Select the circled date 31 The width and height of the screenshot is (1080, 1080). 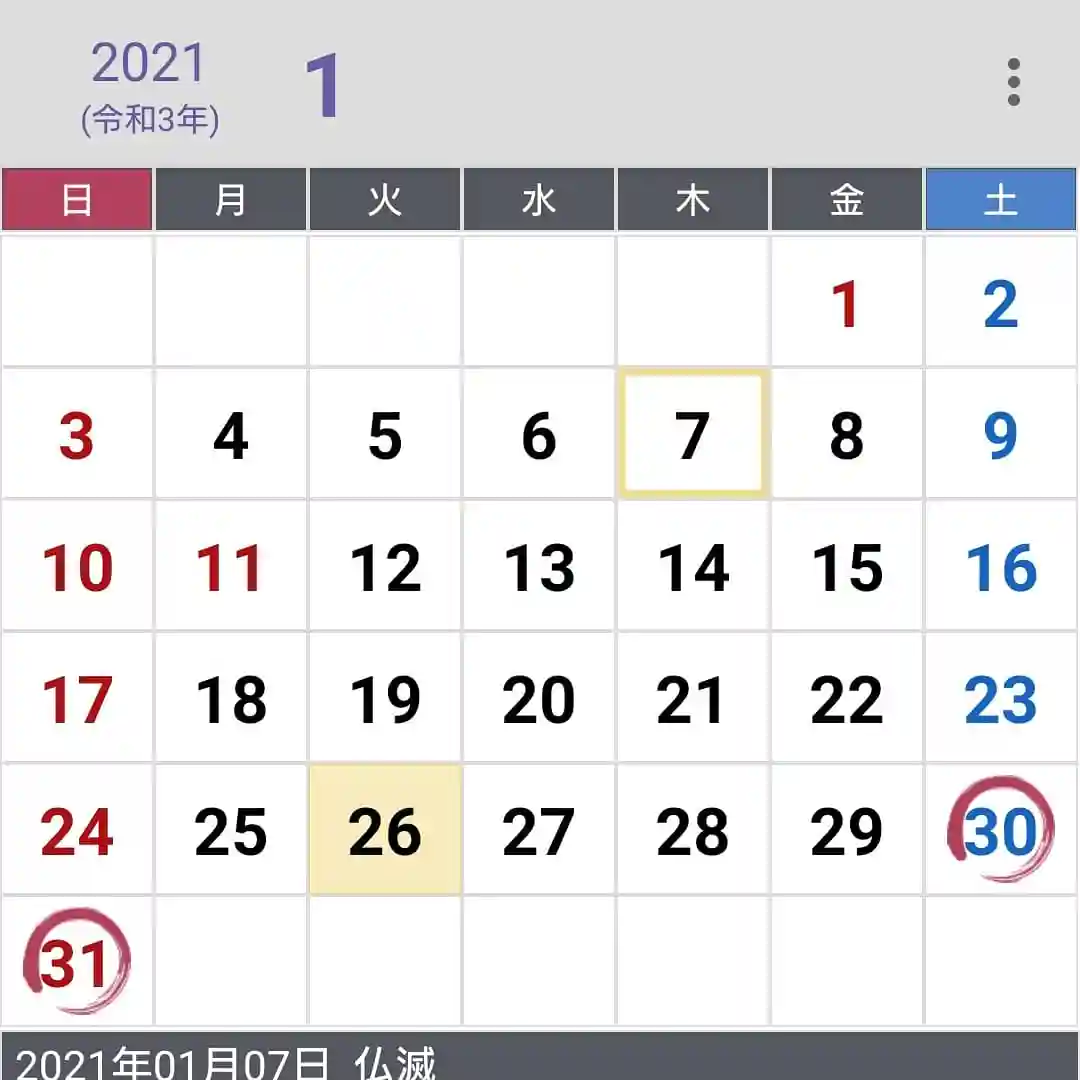(x=77, y=963)
